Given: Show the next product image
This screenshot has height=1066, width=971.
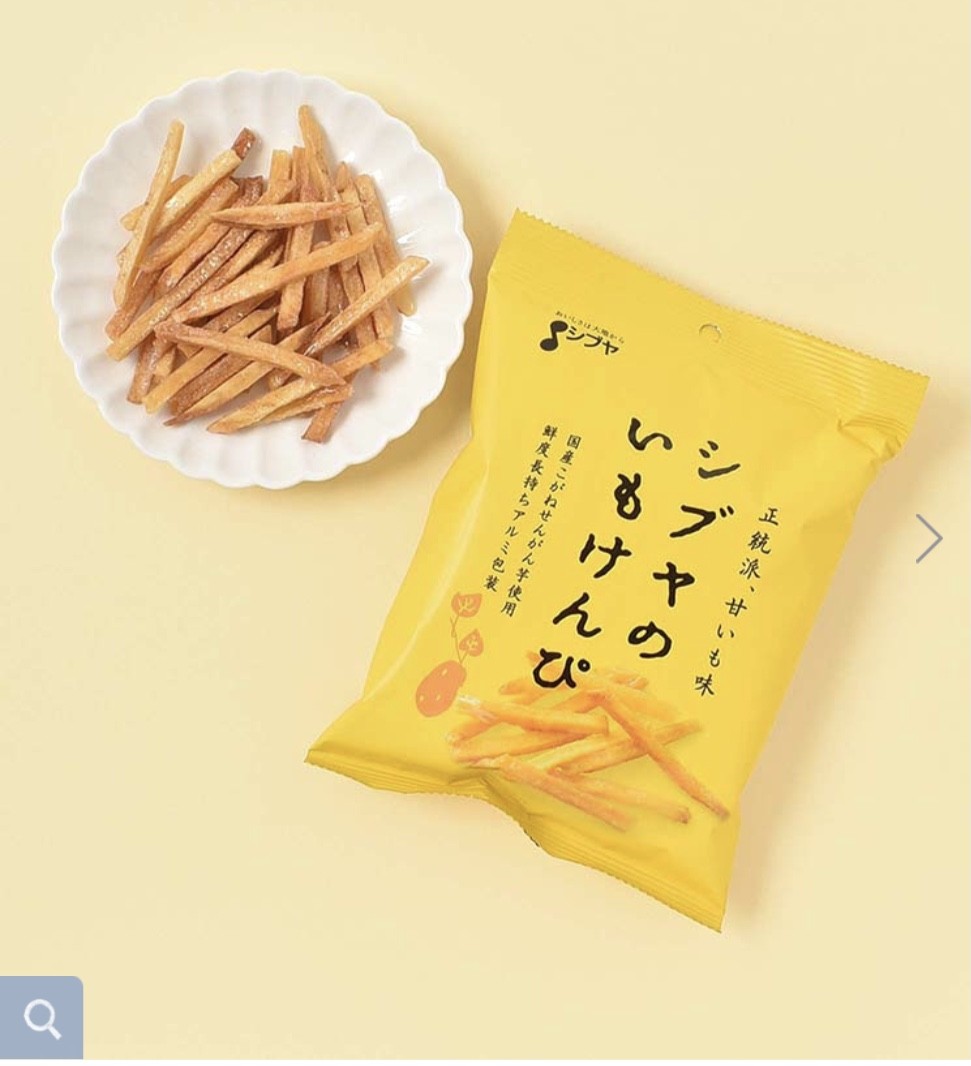Looking at the screenshot, I should point(929,540).
